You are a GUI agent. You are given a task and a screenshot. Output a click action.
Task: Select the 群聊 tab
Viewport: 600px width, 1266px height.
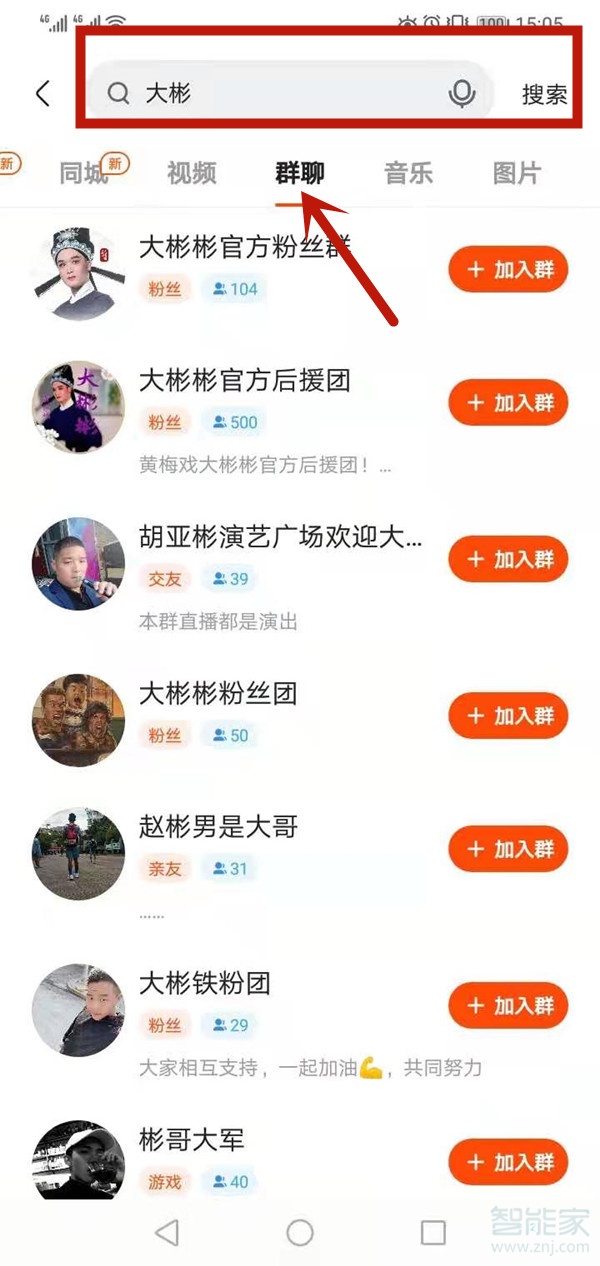click(300, 173)
